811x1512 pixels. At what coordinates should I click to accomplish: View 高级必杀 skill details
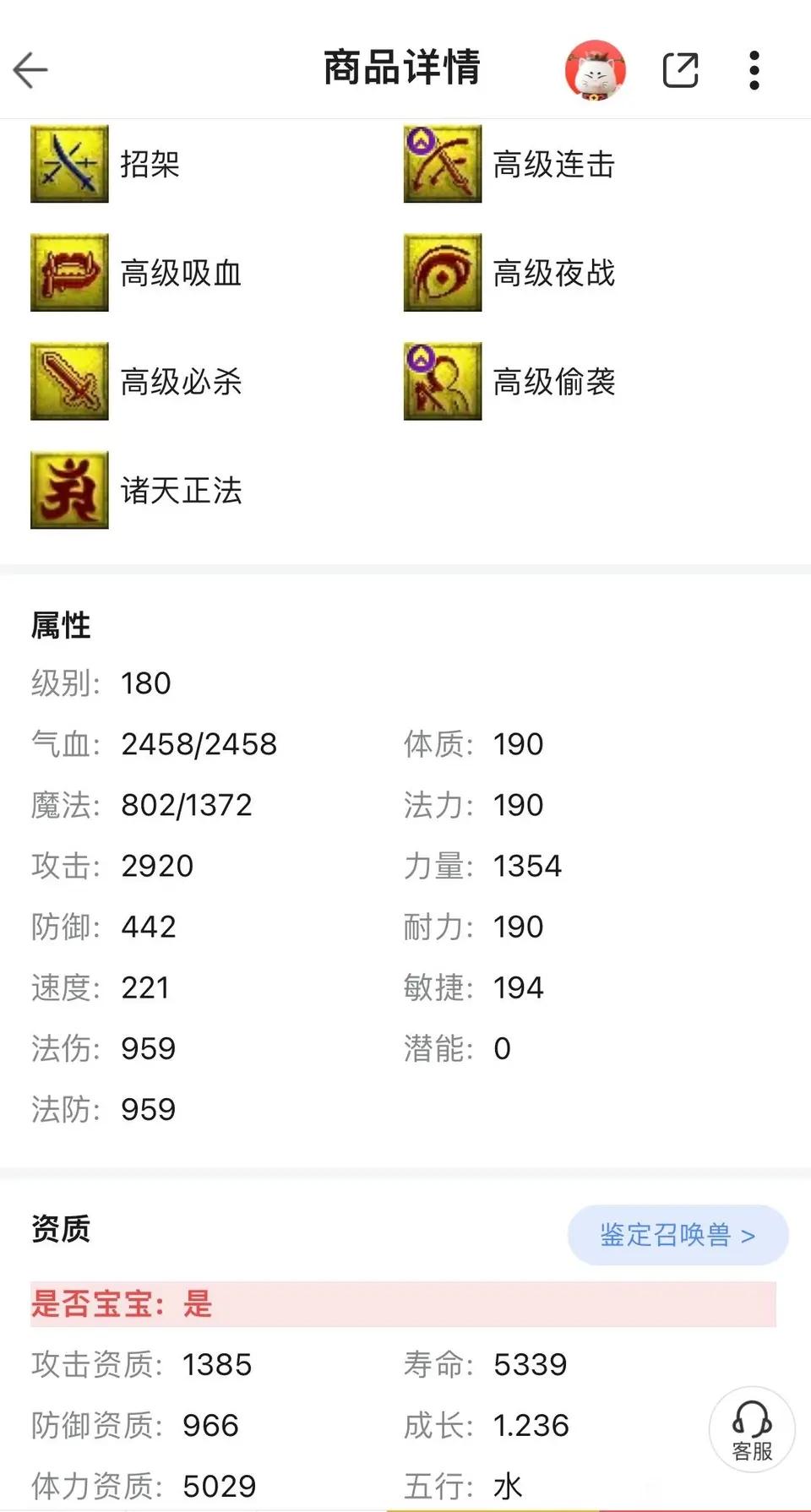tap(69, 381)
